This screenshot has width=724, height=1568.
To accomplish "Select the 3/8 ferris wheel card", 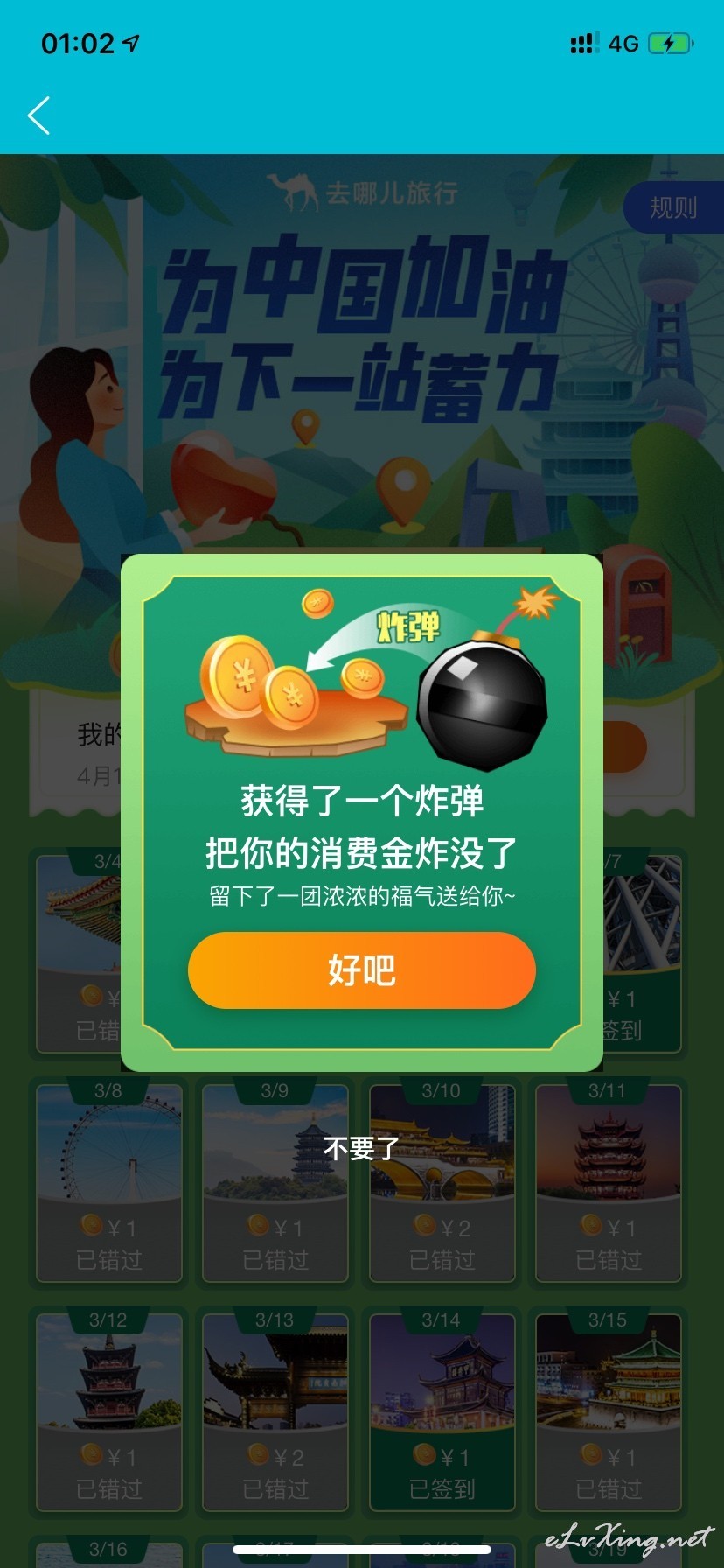I will (109, 1182).
